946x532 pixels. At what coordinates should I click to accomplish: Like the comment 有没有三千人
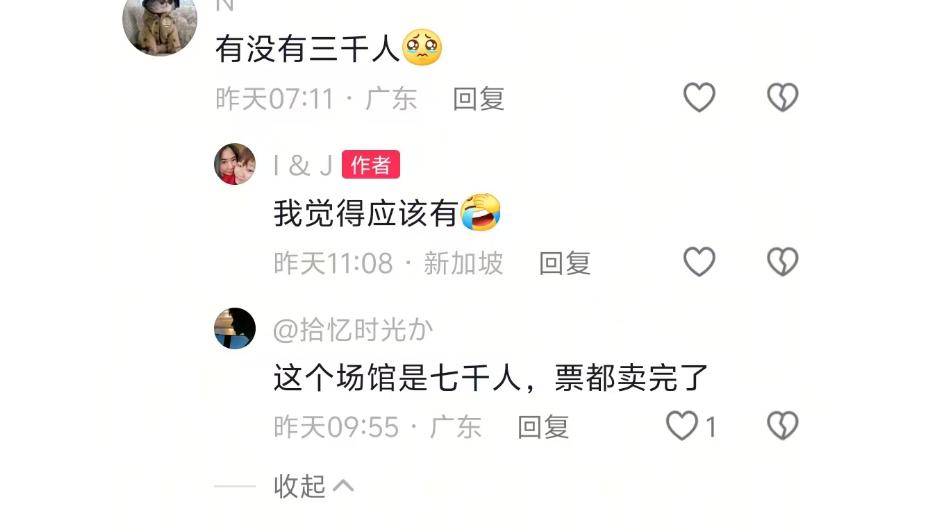[x=699, y=97]
